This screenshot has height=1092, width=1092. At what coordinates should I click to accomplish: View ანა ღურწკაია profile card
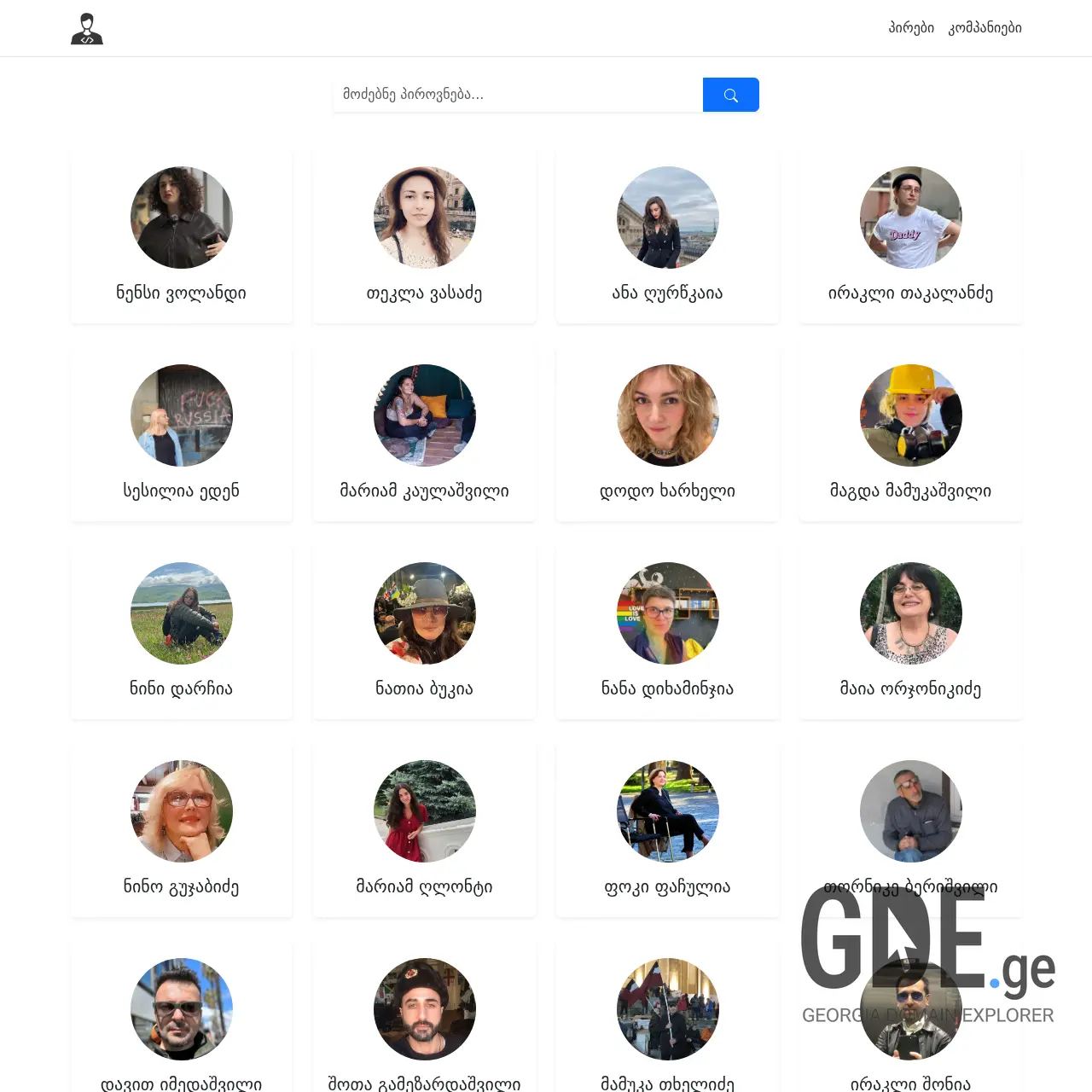(668, 238)
